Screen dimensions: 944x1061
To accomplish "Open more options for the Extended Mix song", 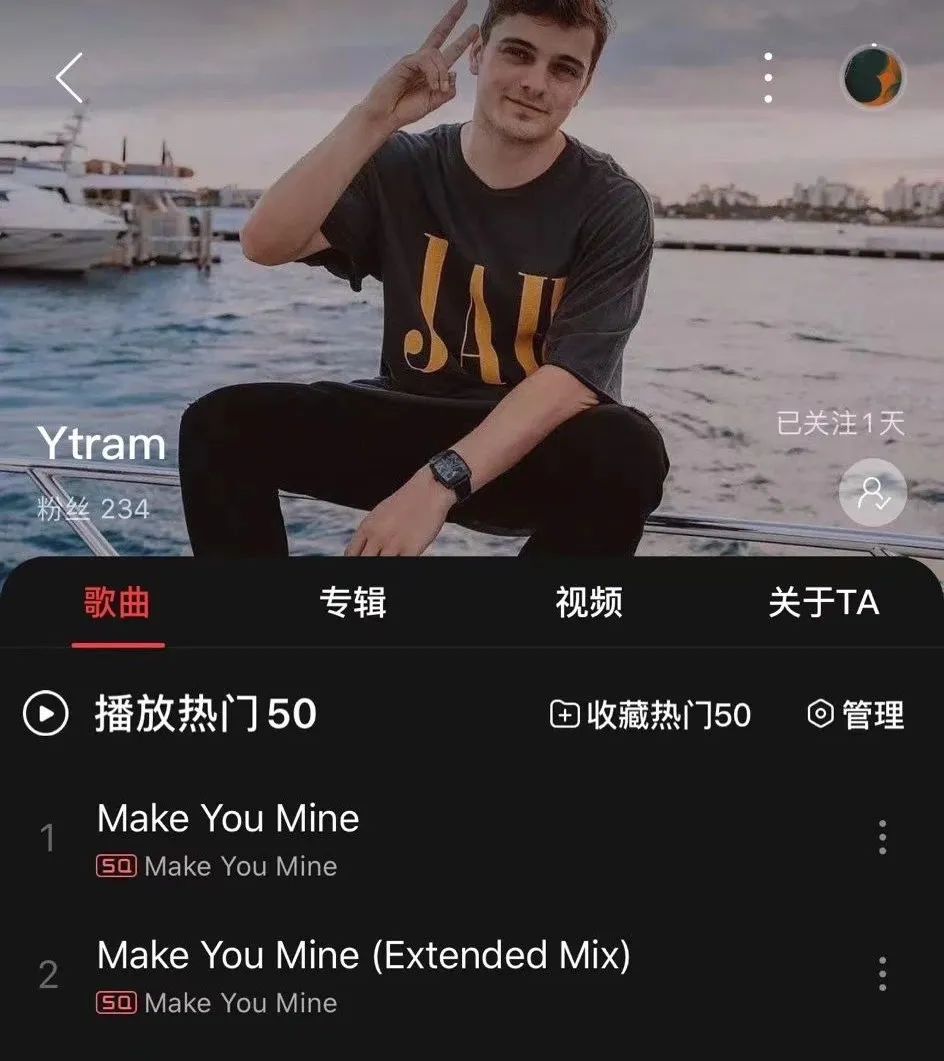I will tap(882, 974).
